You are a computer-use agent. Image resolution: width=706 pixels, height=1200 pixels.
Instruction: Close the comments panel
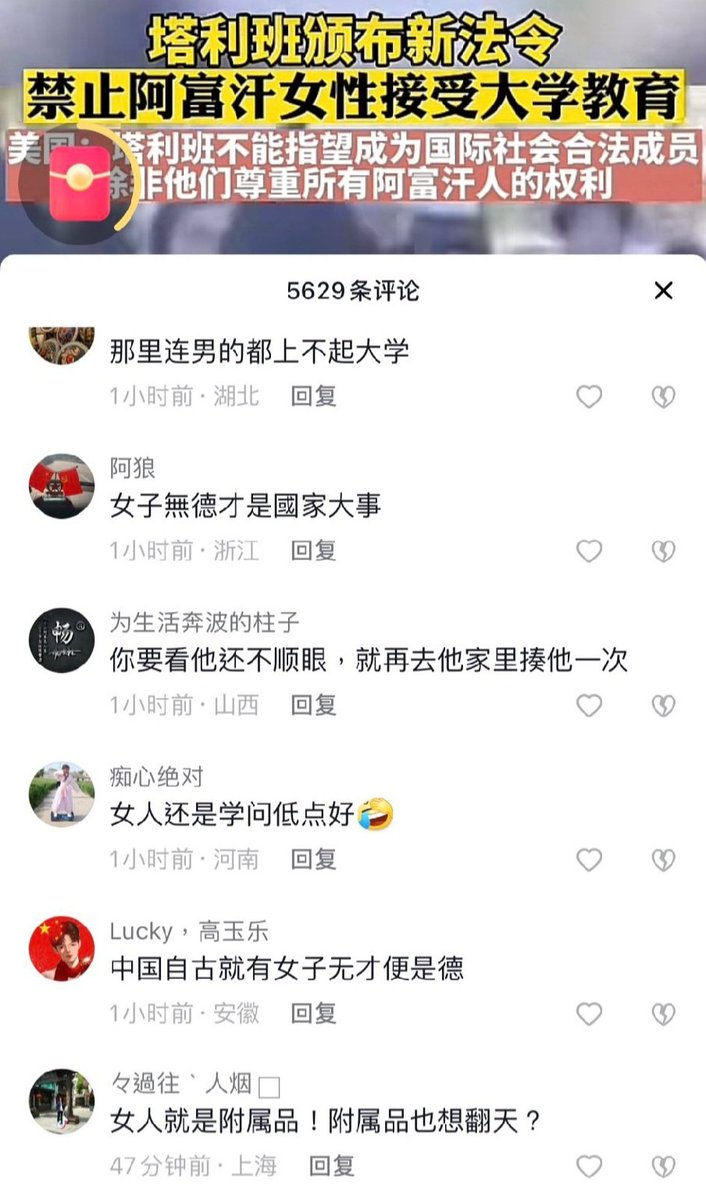[x=663, y=291]
